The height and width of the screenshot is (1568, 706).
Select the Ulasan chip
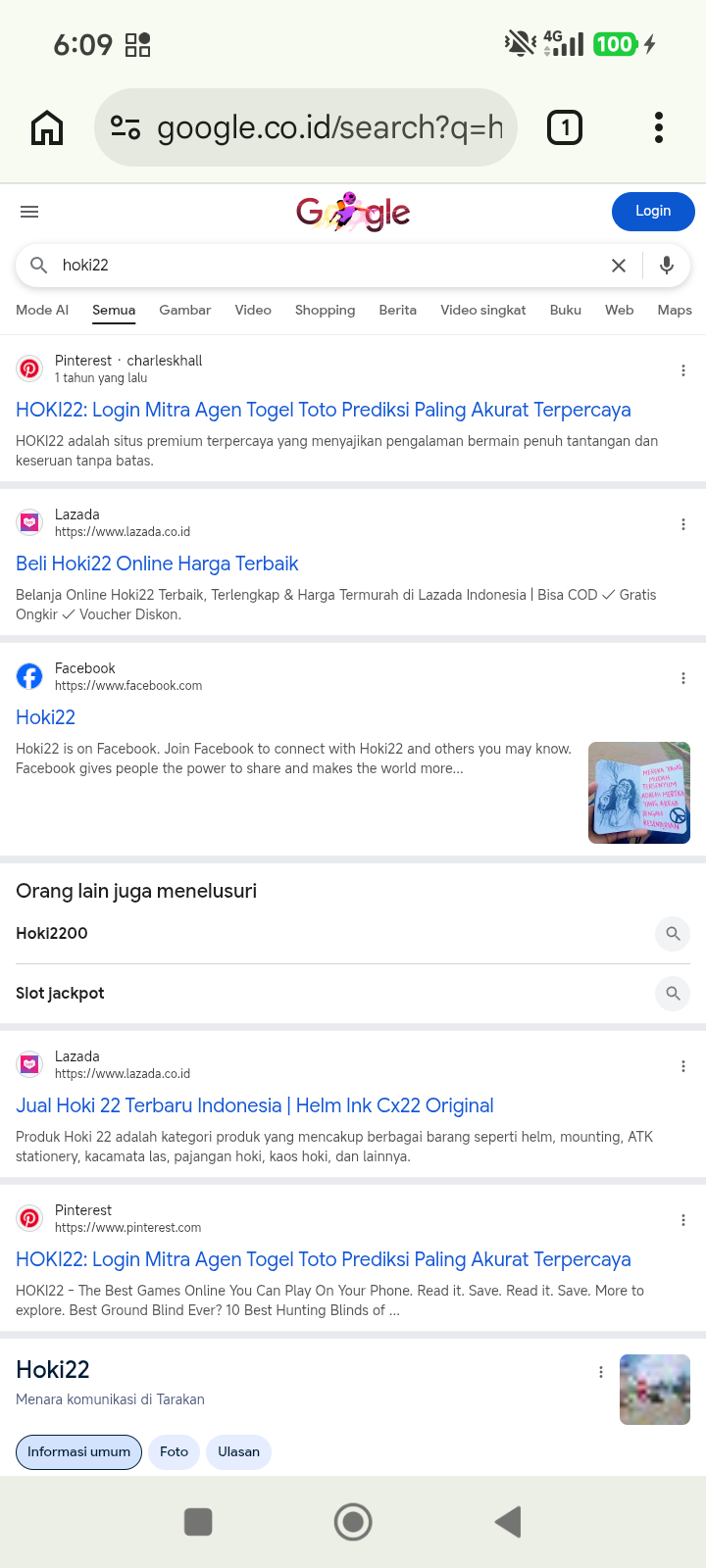tap(238, 1451)
